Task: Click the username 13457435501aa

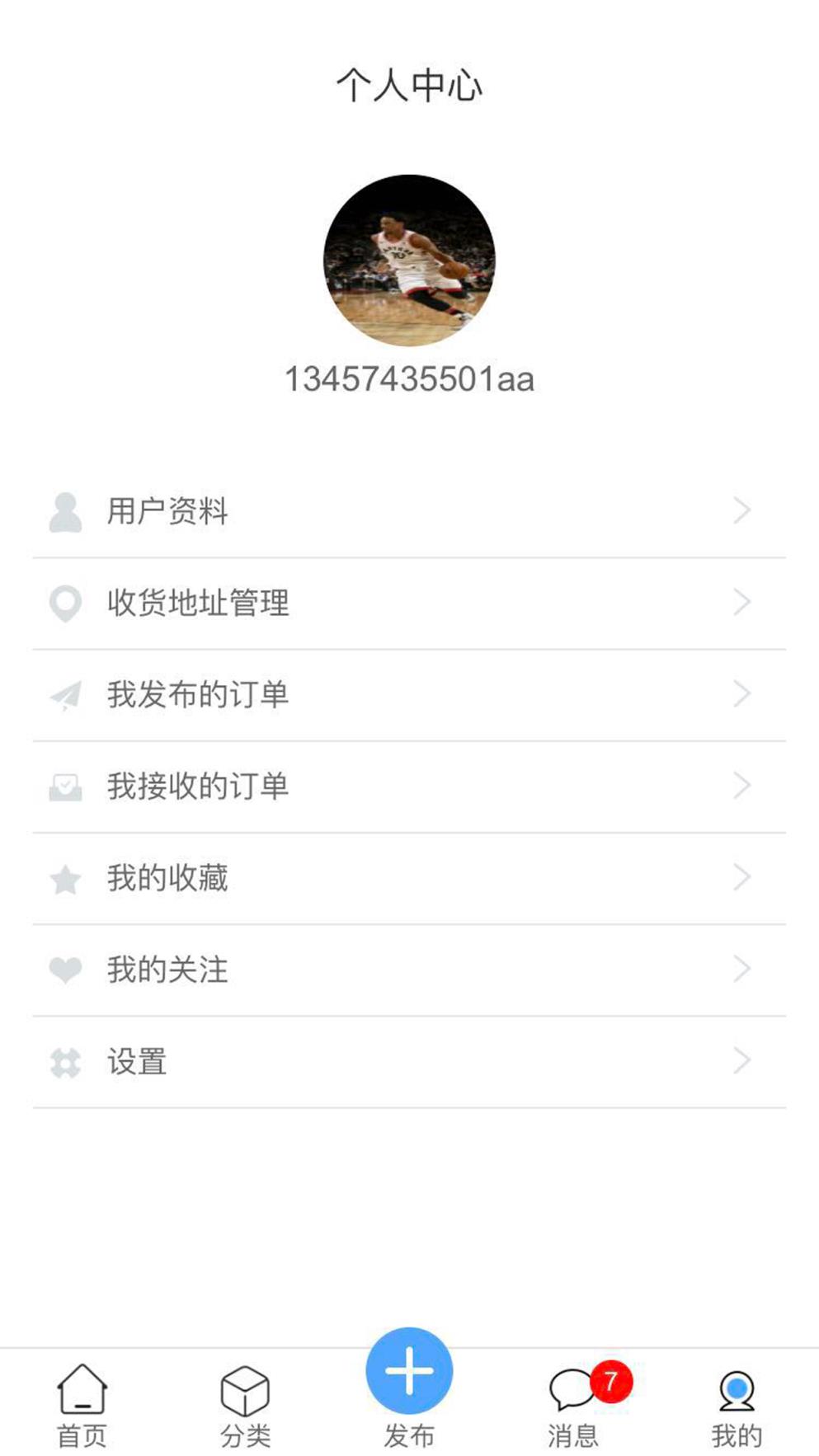Action: point(409,378)
